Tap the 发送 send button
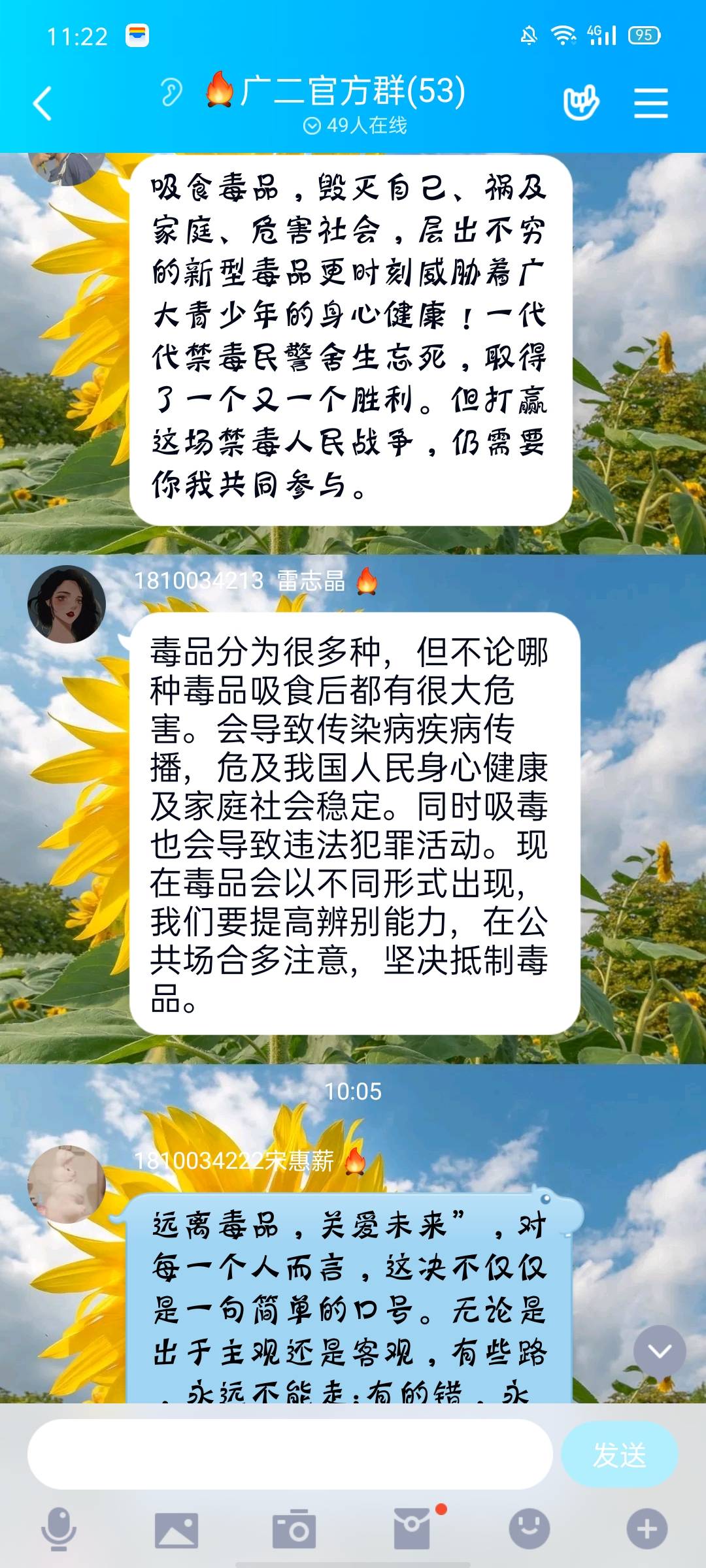 click(x=619, y=1454)
